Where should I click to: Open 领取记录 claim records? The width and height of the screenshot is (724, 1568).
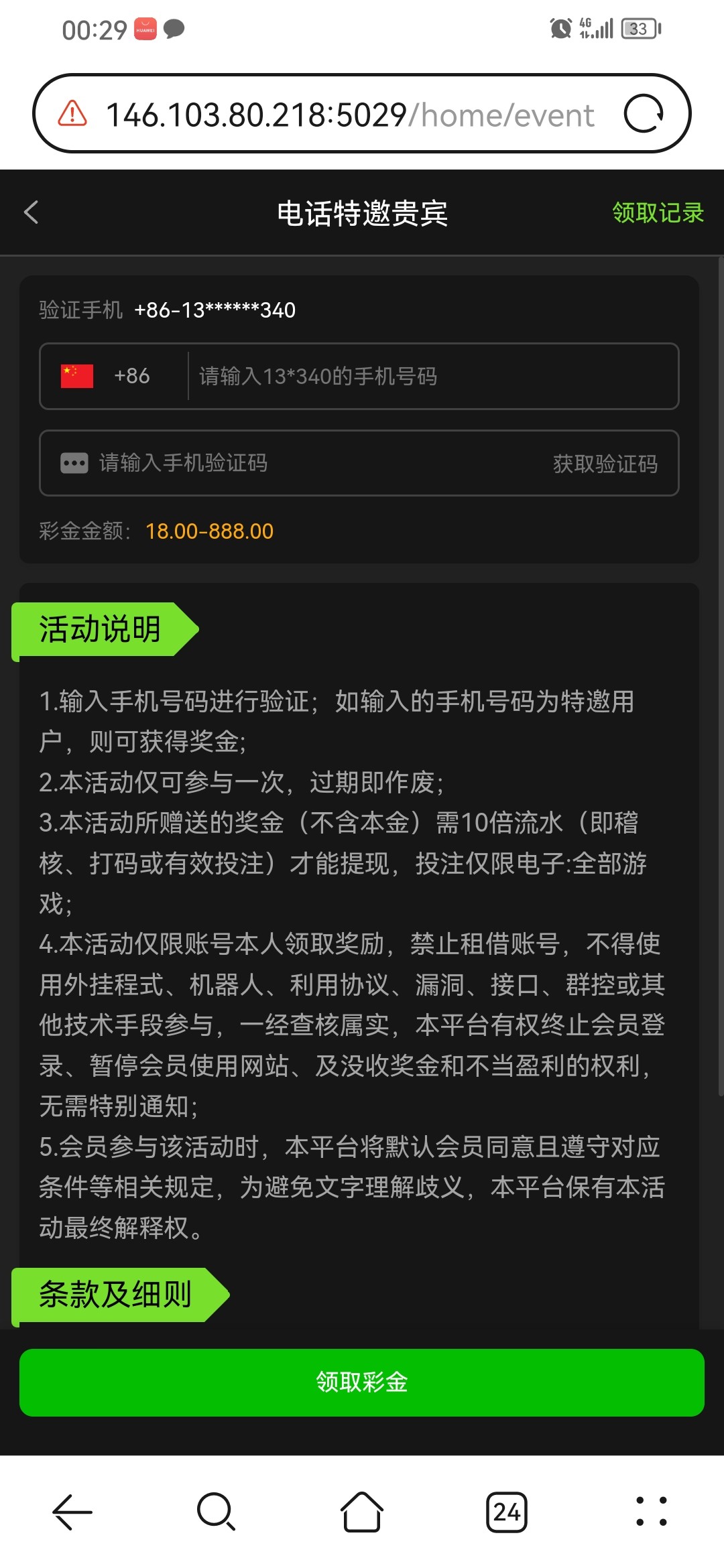click(657, 212)
